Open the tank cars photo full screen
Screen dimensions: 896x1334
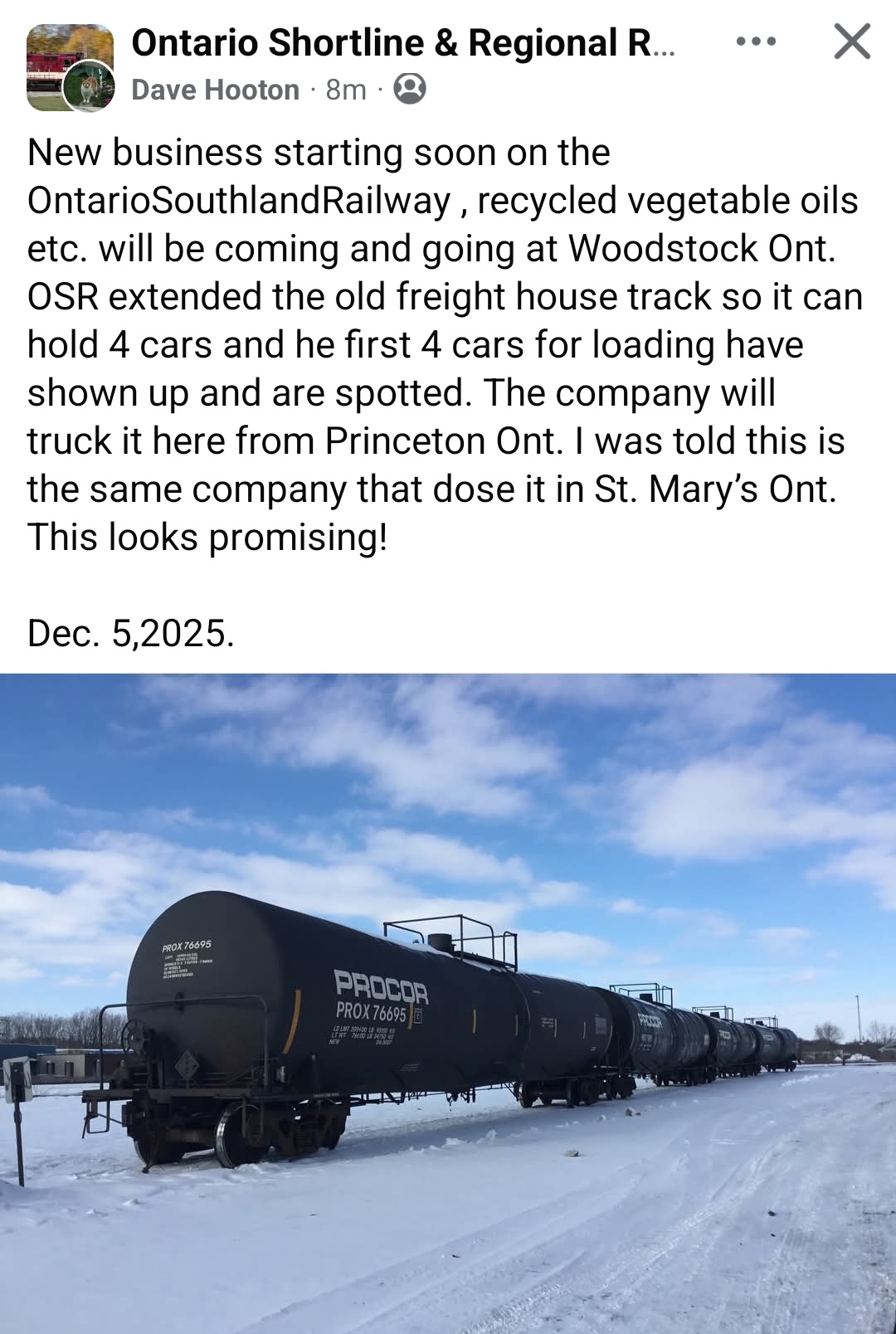point(448,1004)
